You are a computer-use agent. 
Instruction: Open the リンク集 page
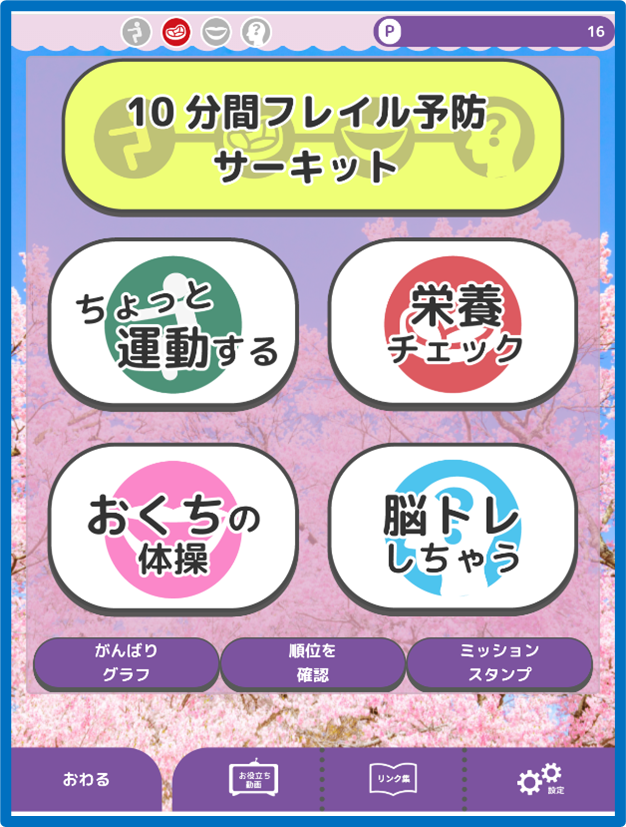393,779
